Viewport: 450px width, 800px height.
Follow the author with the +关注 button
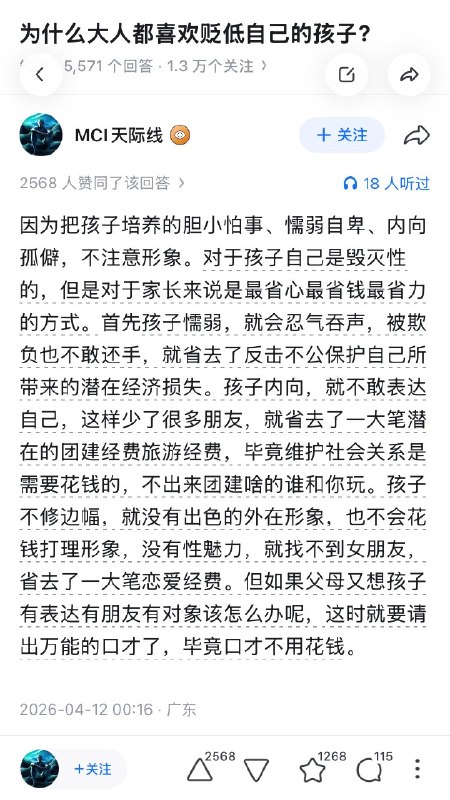(342, 135)
